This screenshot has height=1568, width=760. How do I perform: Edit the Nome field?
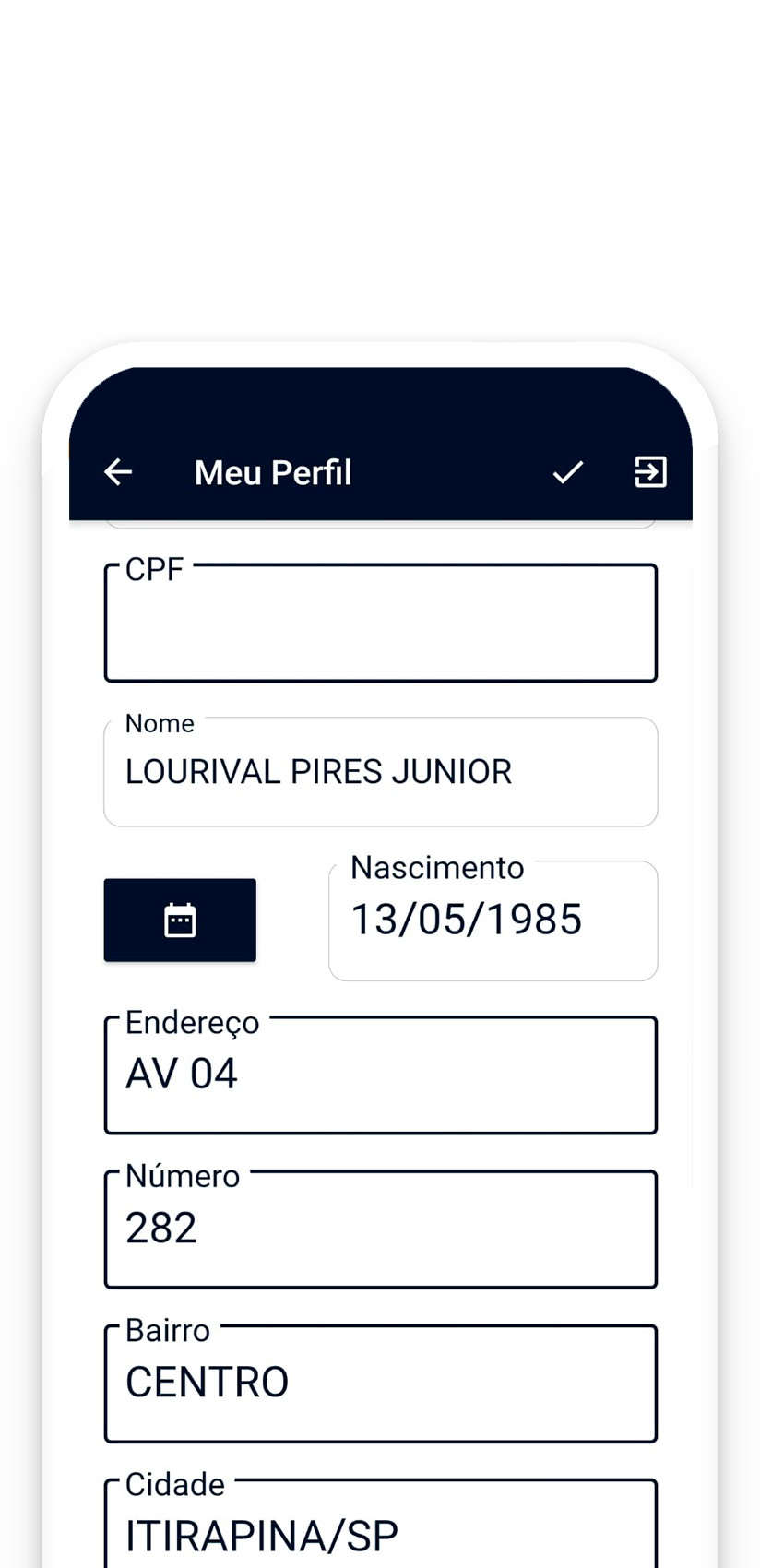(x=380, y=772)
